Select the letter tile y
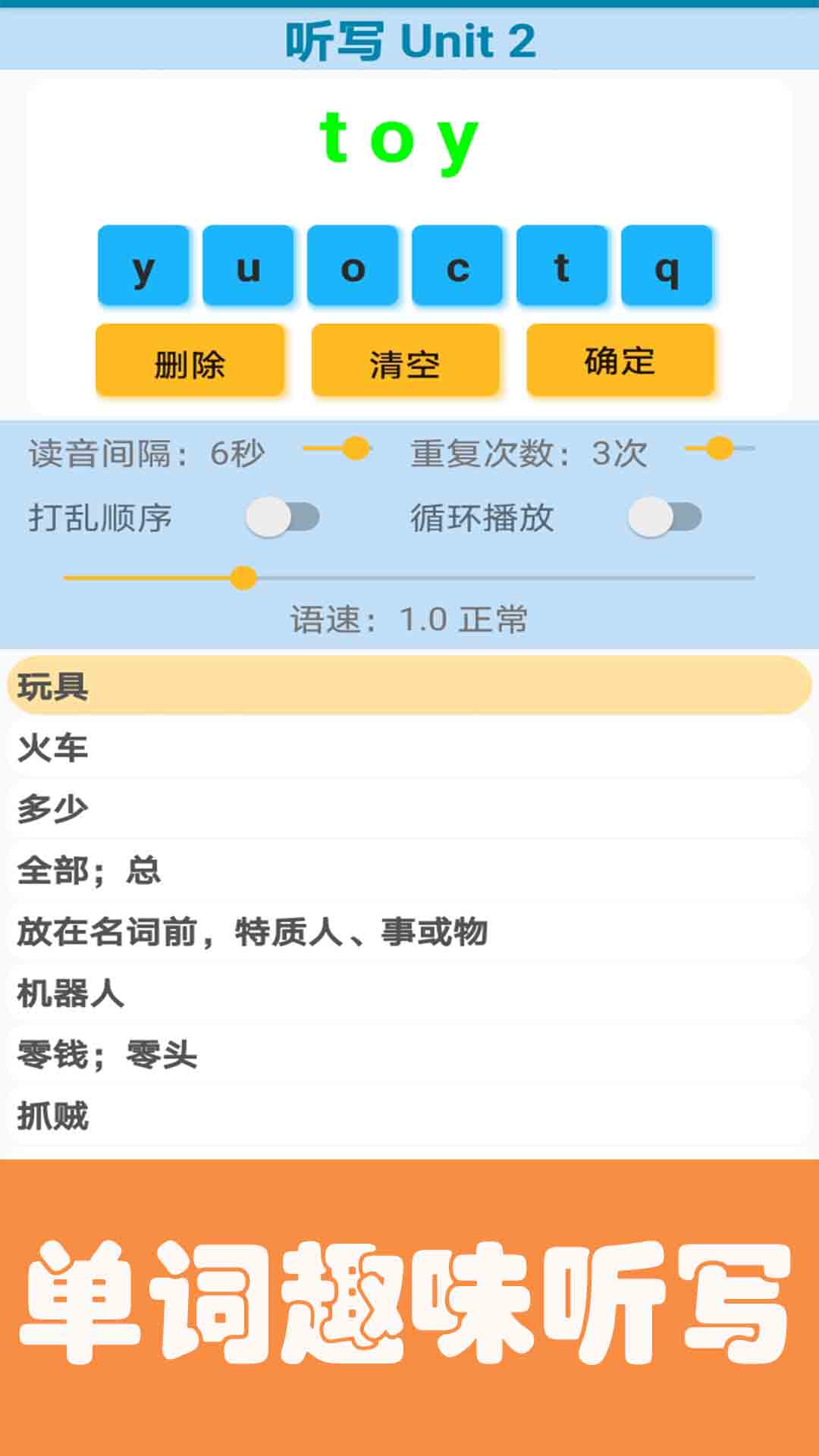This screenshot has height=1456, width=819. click(144, 267)
